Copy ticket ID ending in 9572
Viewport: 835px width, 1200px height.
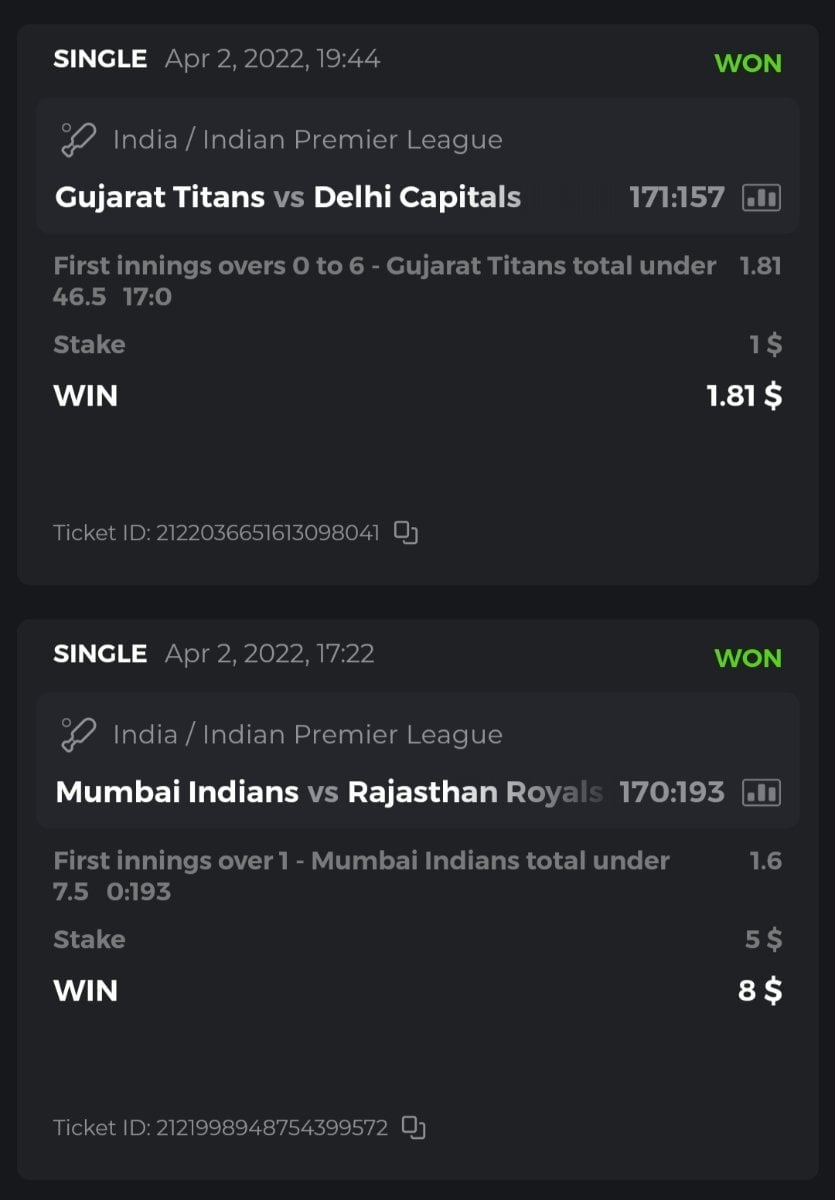(413, 1128)
